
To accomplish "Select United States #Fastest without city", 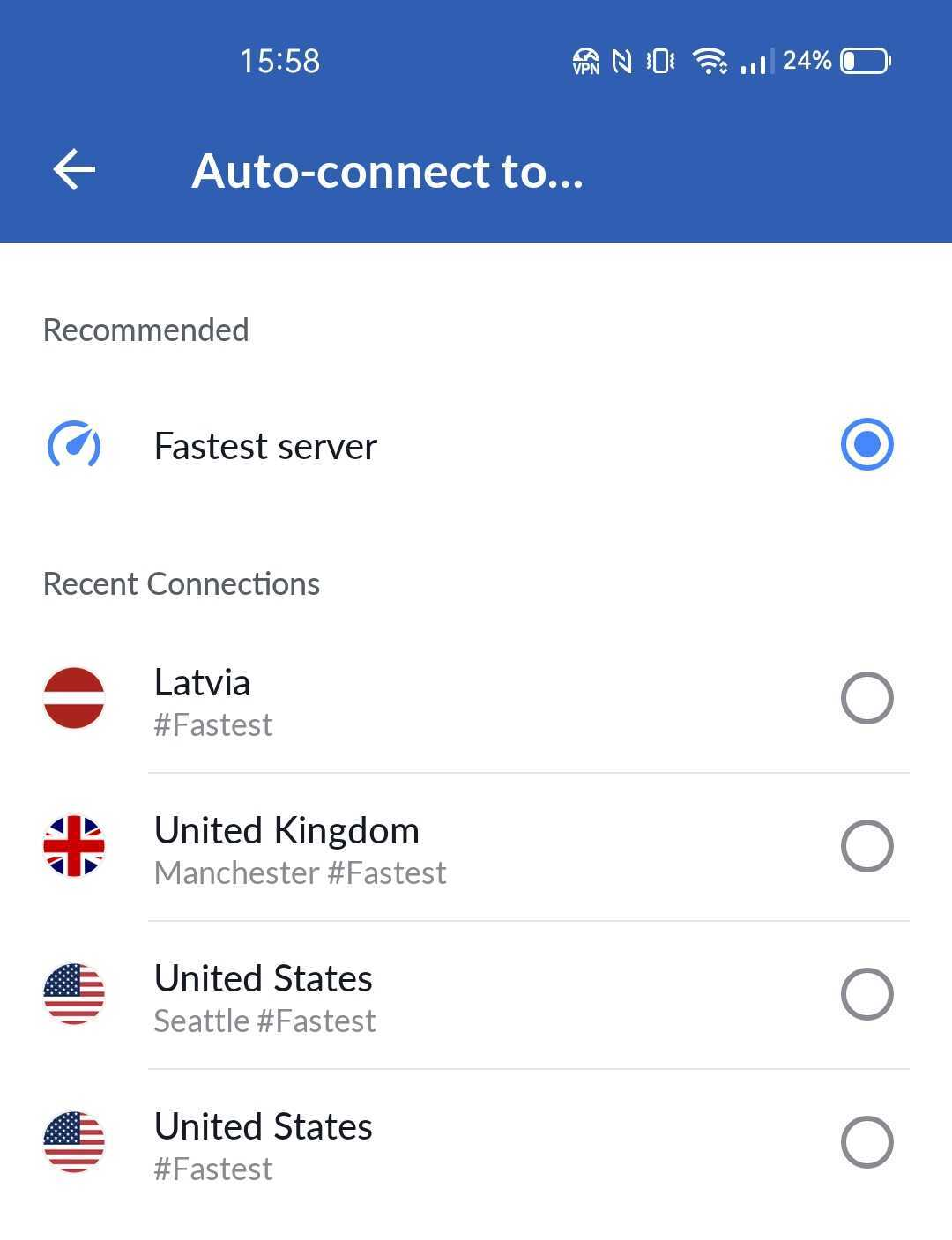I will click(x=866, y=1143).
